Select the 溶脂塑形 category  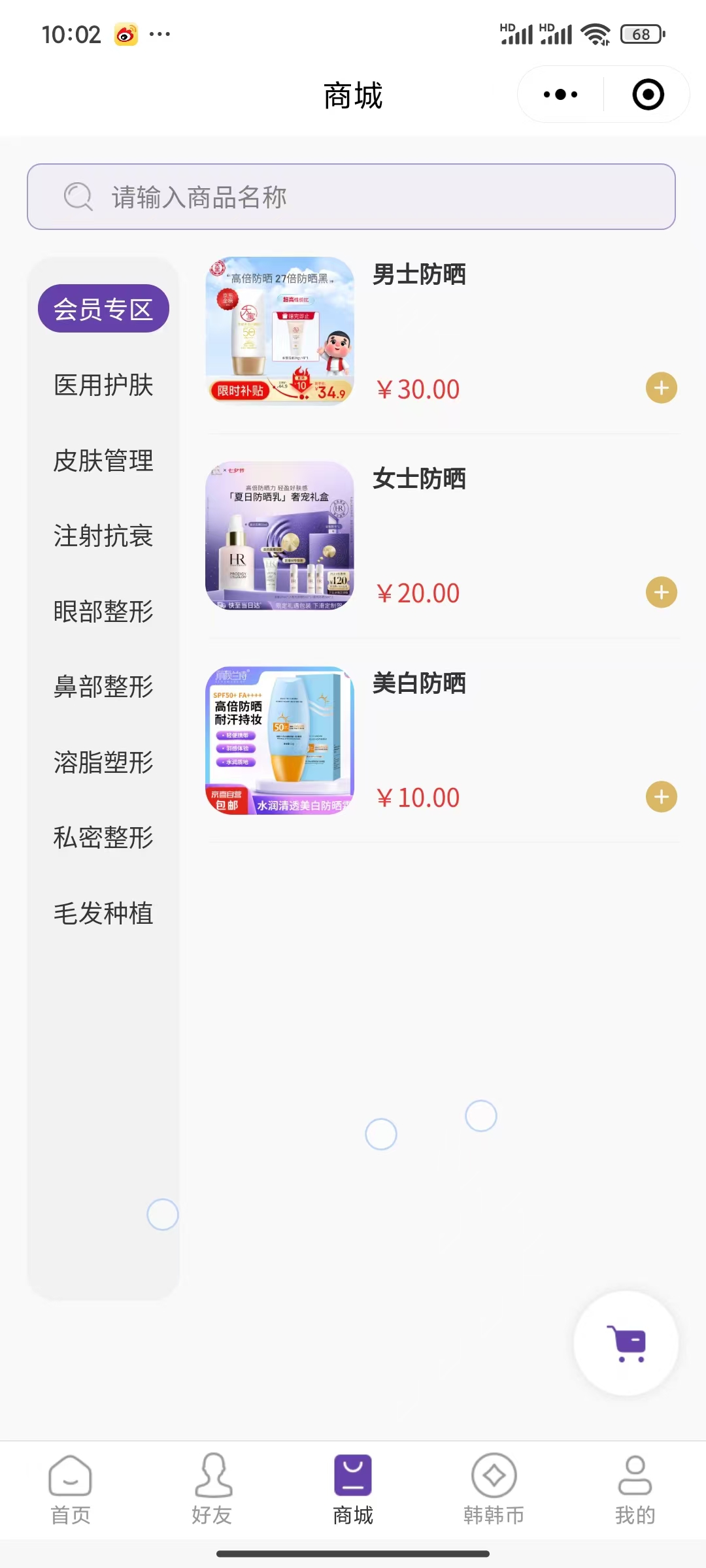coord(103,762)
